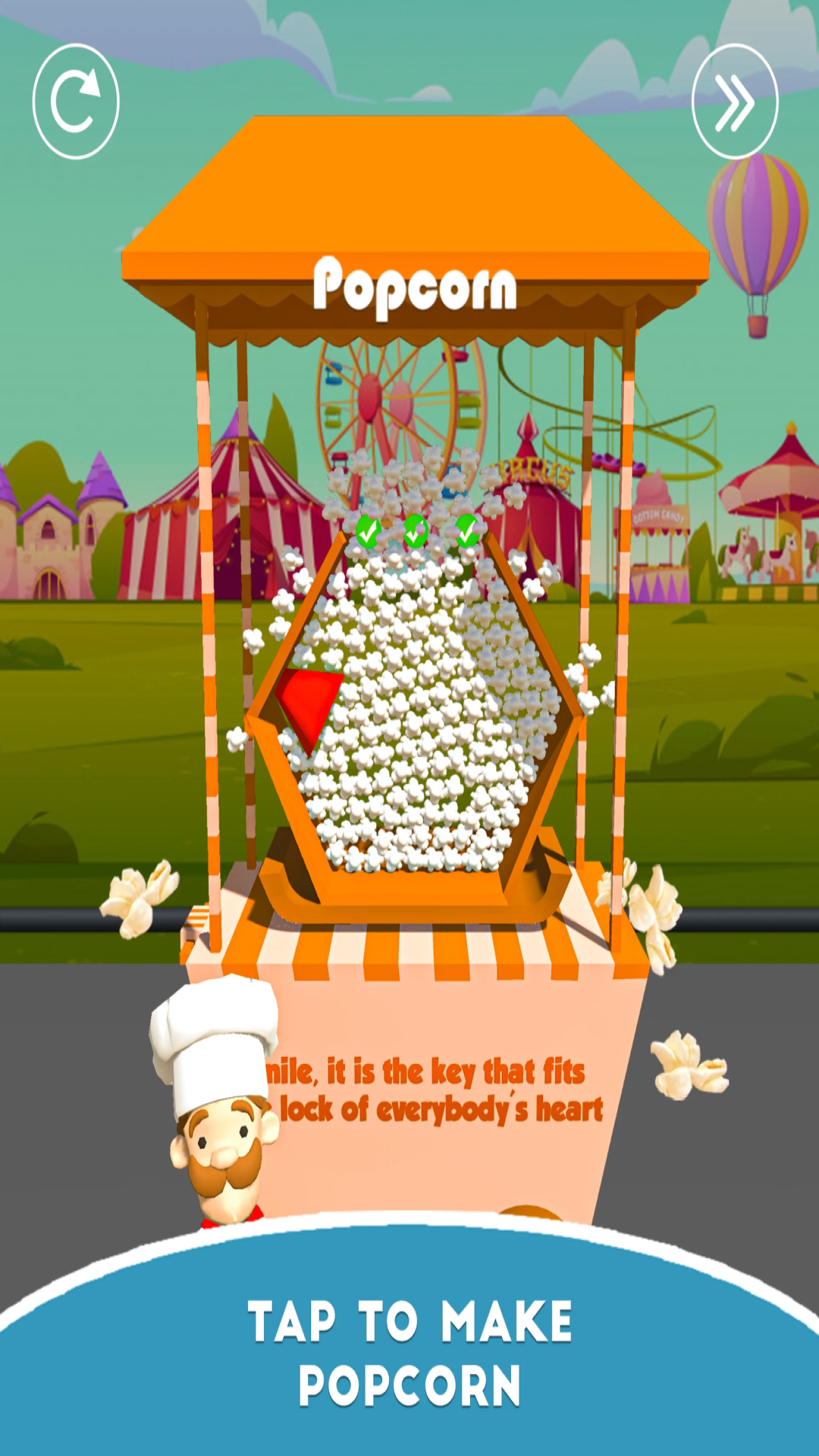Tap to make popcorn

coord(409,1352)
